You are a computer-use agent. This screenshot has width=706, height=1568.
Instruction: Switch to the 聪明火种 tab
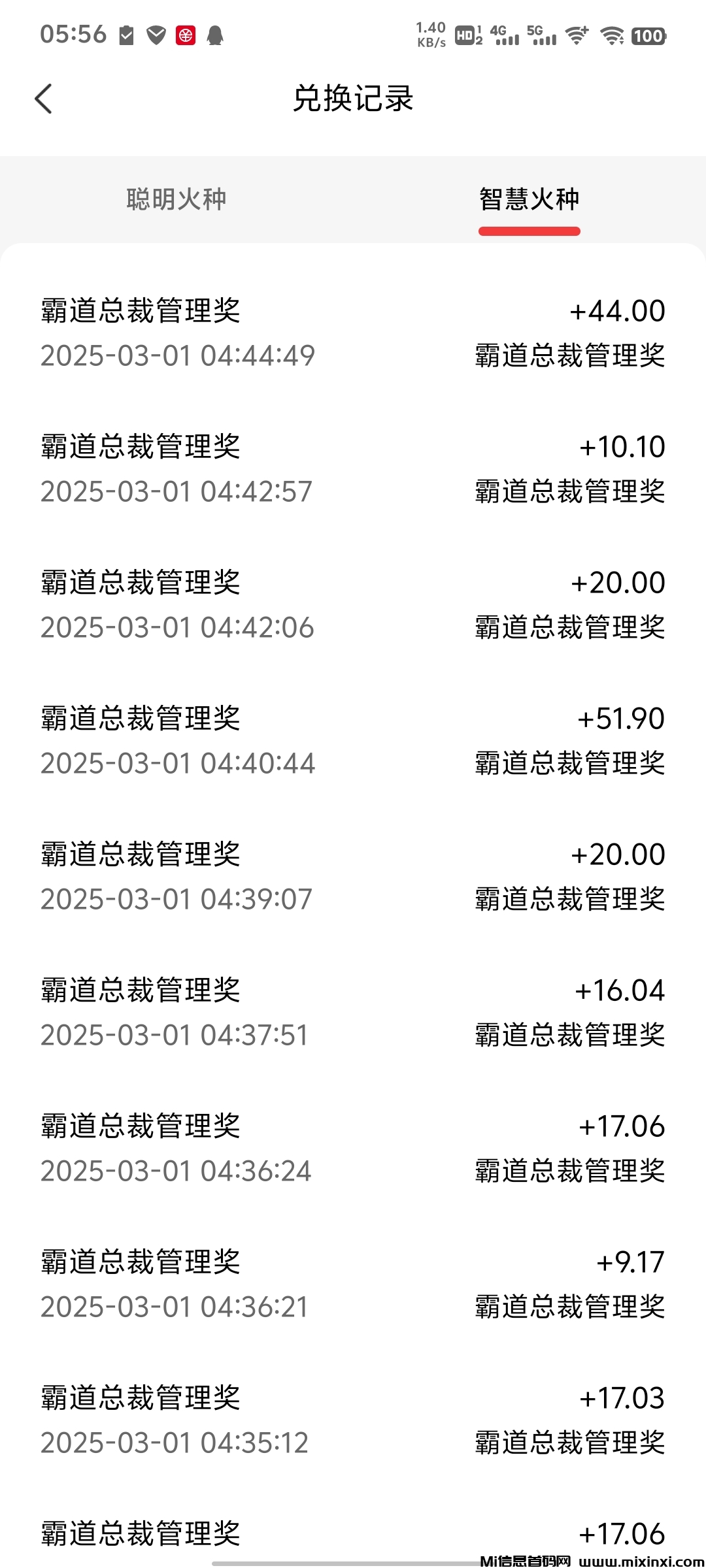(x=176, y=199)
